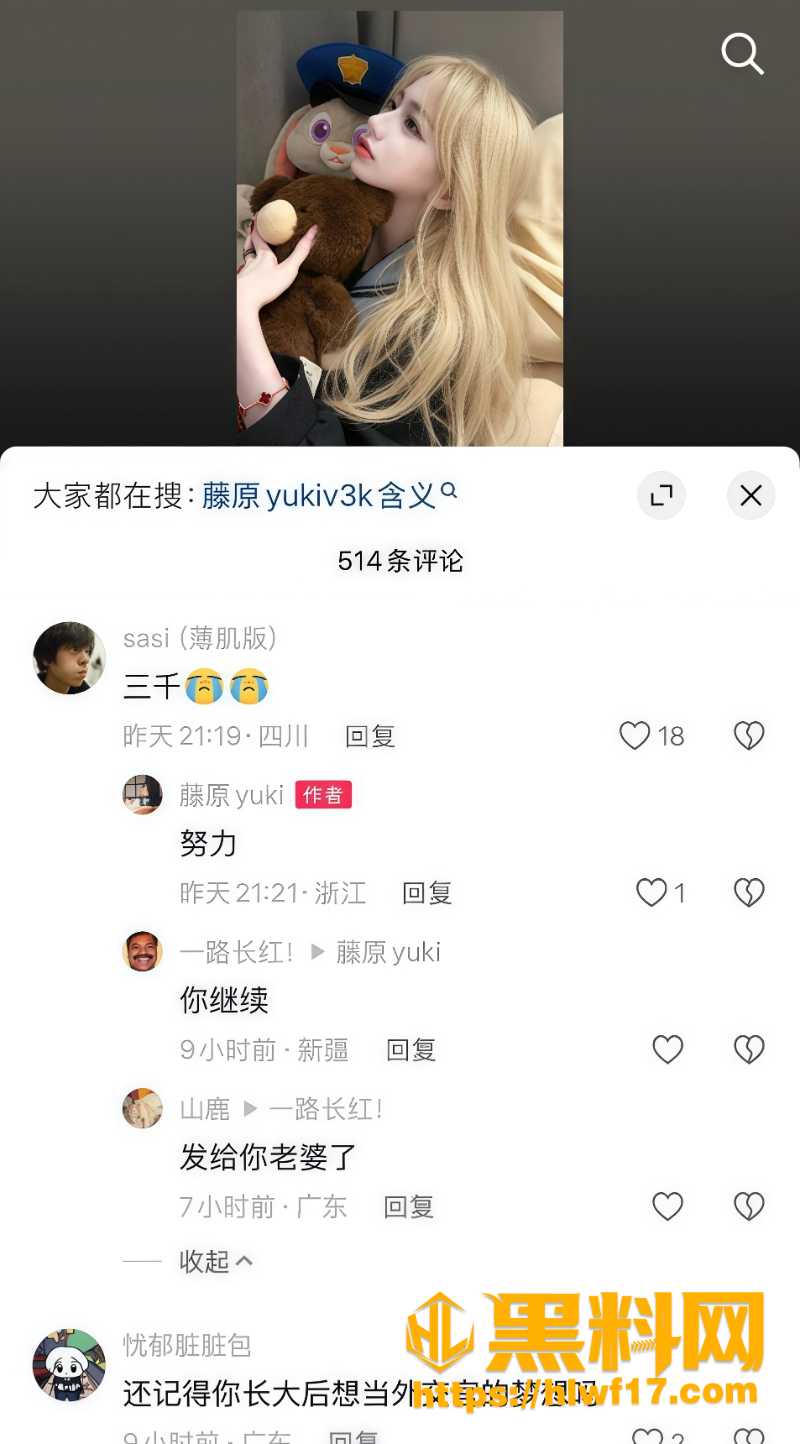Open the search magnifier icon
800x1444 pixels.
742,53
